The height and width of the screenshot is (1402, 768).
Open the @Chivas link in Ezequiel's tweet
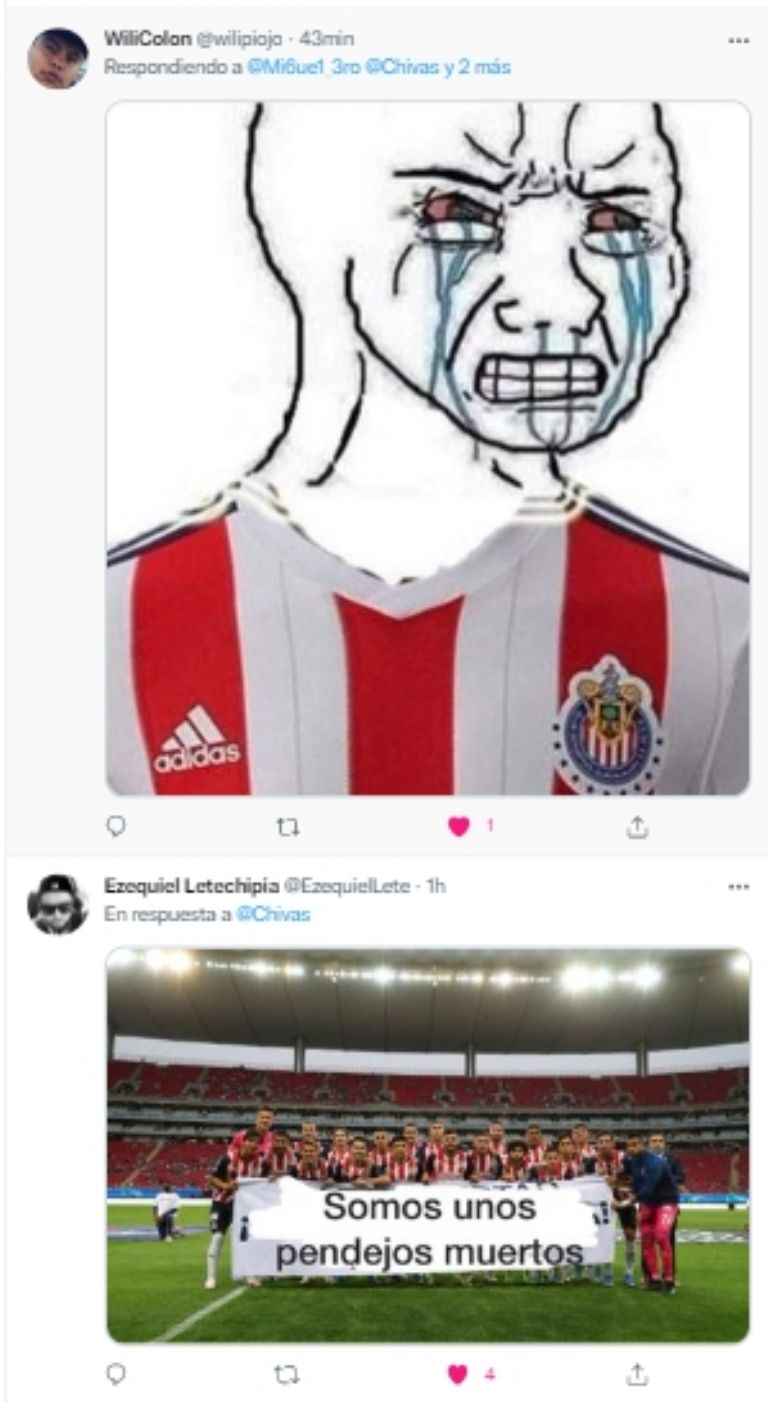click(273, 914)
